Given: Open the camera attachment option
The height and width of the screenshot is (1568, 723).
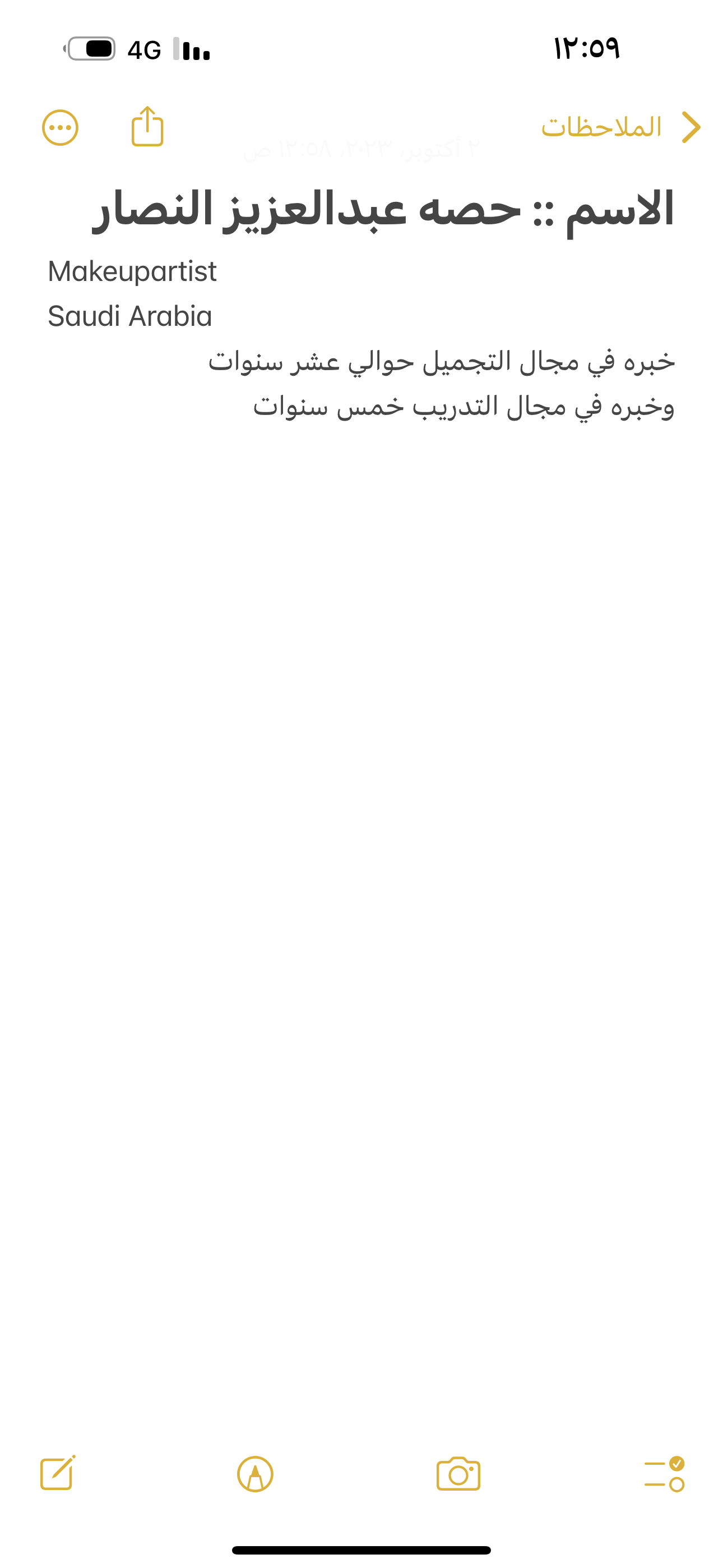Looking at the screenshot, I should pos(458,1474).
